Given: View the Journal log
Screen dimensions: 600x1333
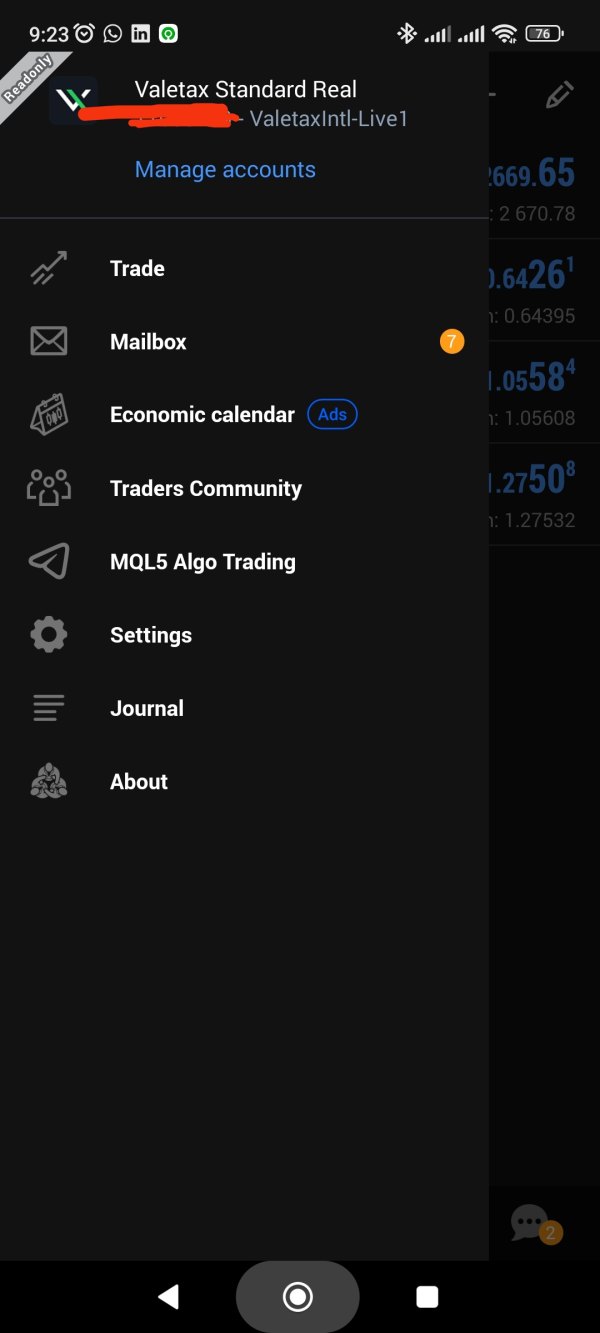Looking at the screenshot, I should [x=146, y=708].
